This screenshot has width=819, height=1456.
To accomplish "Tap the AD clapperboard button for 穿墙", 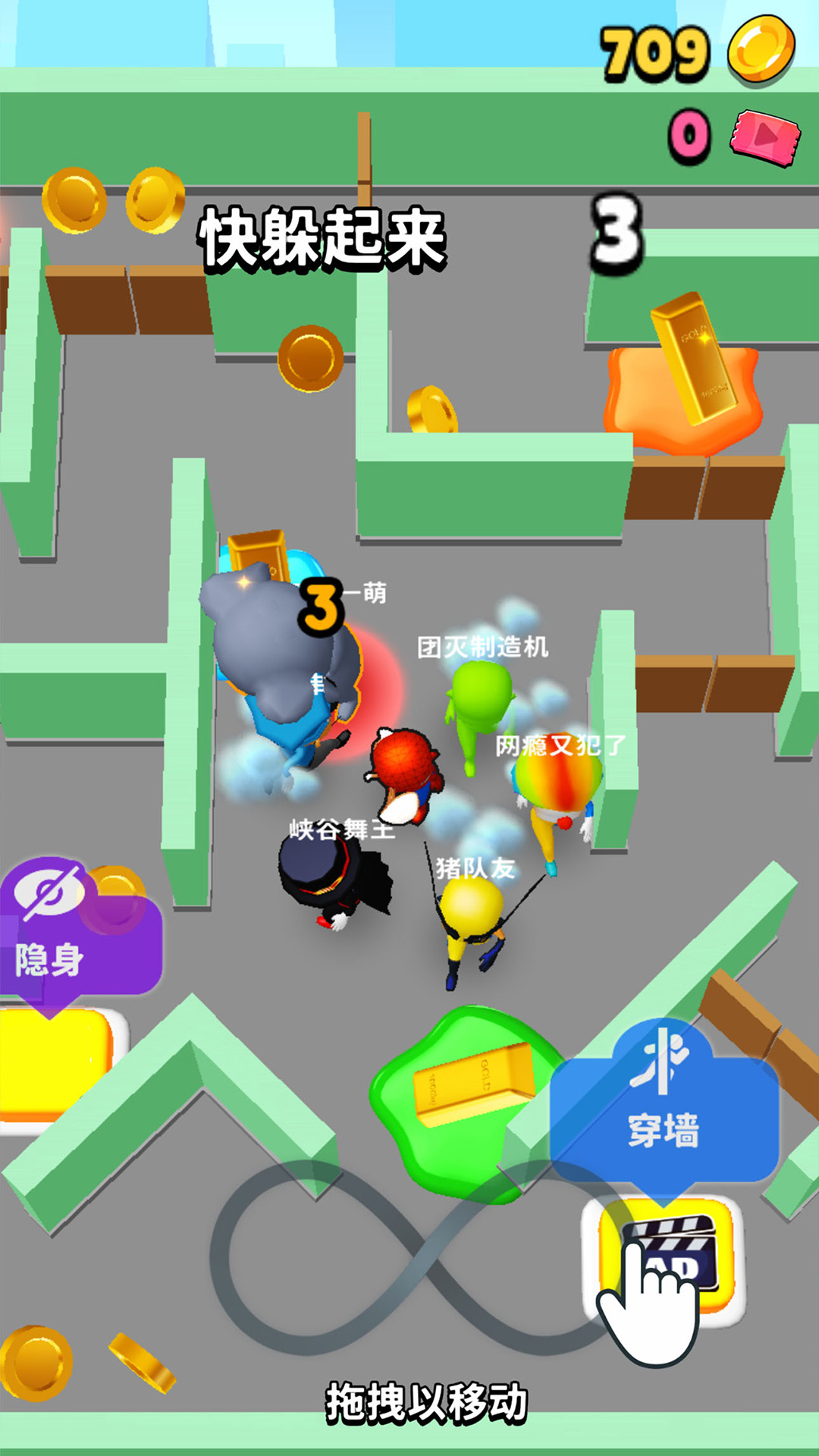I will click(x=665, y=1259).
